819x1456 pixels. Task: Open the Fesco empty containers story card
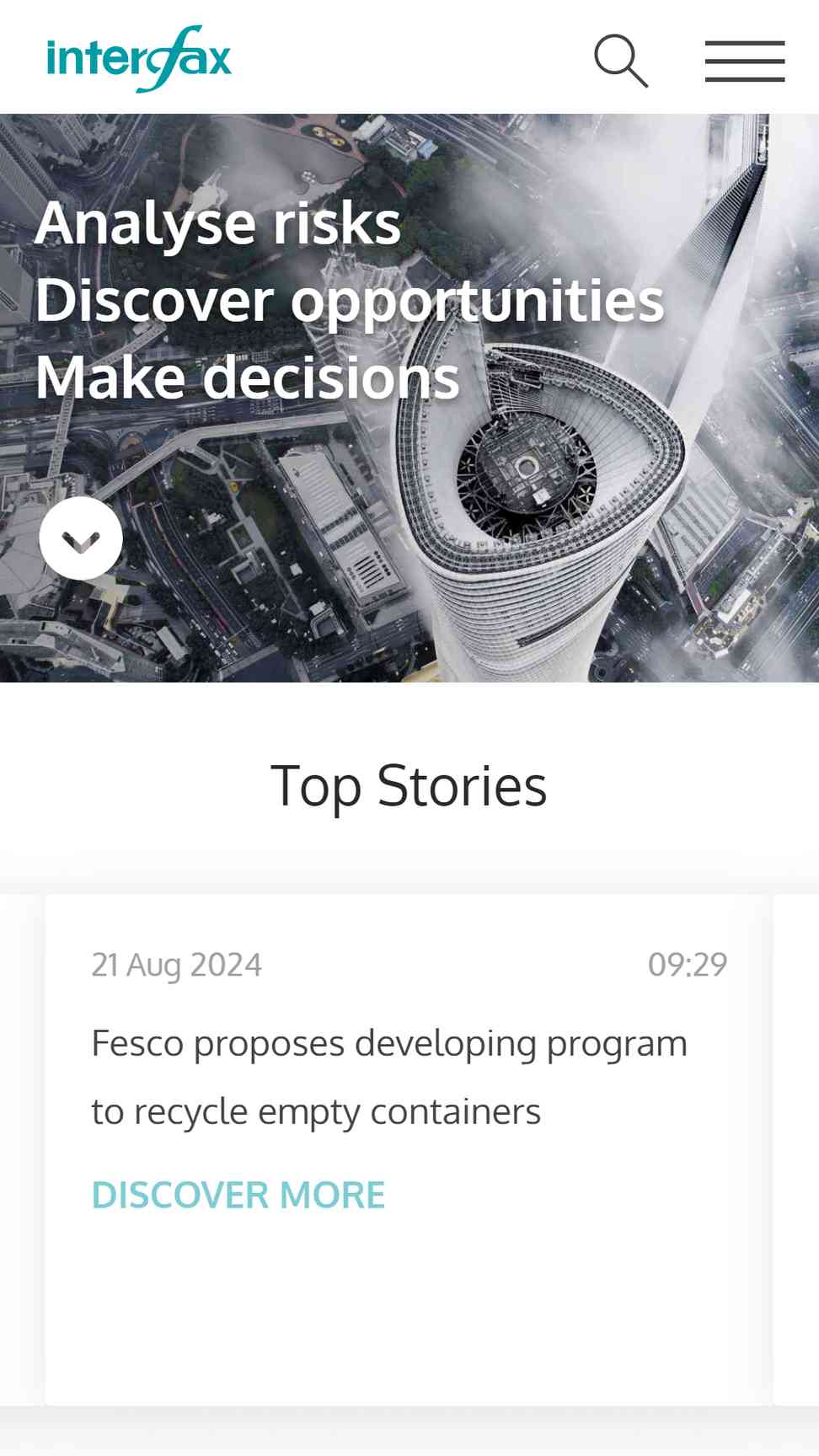tap(409, 1150)
